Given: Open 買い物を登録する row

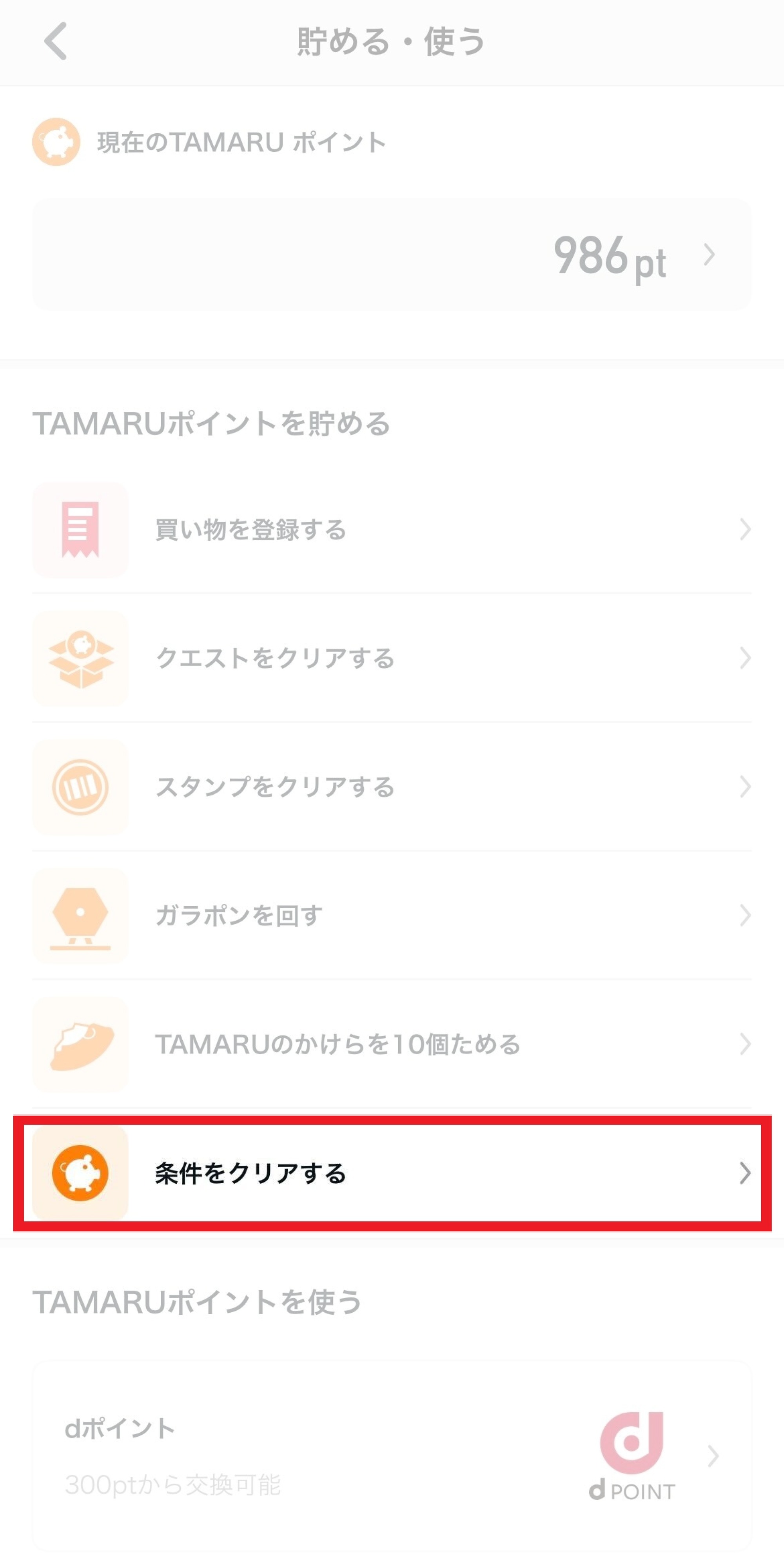Looking at the screenshot, I should (392, 529).
